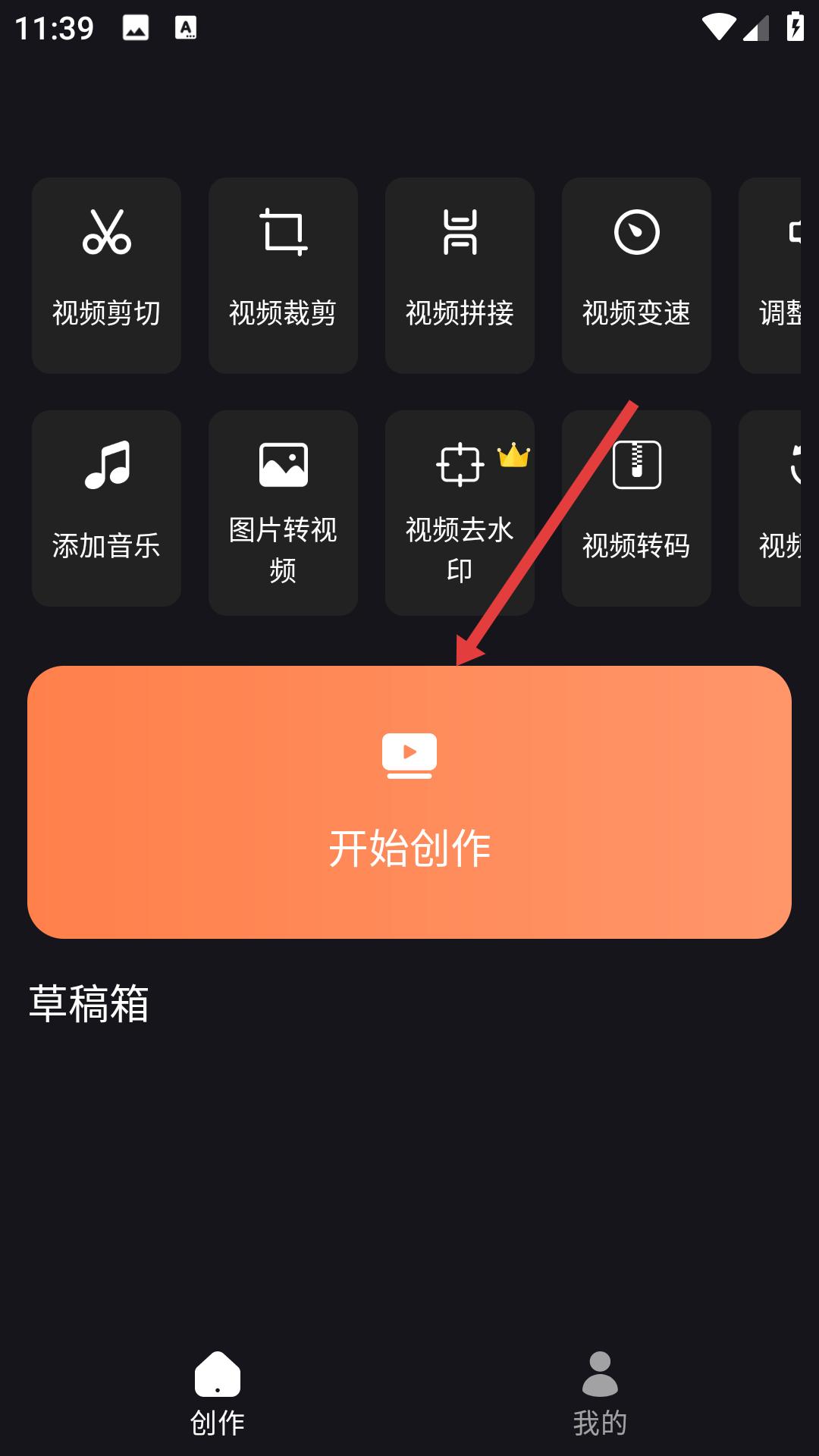Open the 视频剪切 tool
Screen dimensions: 819x1456
pos(106,275)
